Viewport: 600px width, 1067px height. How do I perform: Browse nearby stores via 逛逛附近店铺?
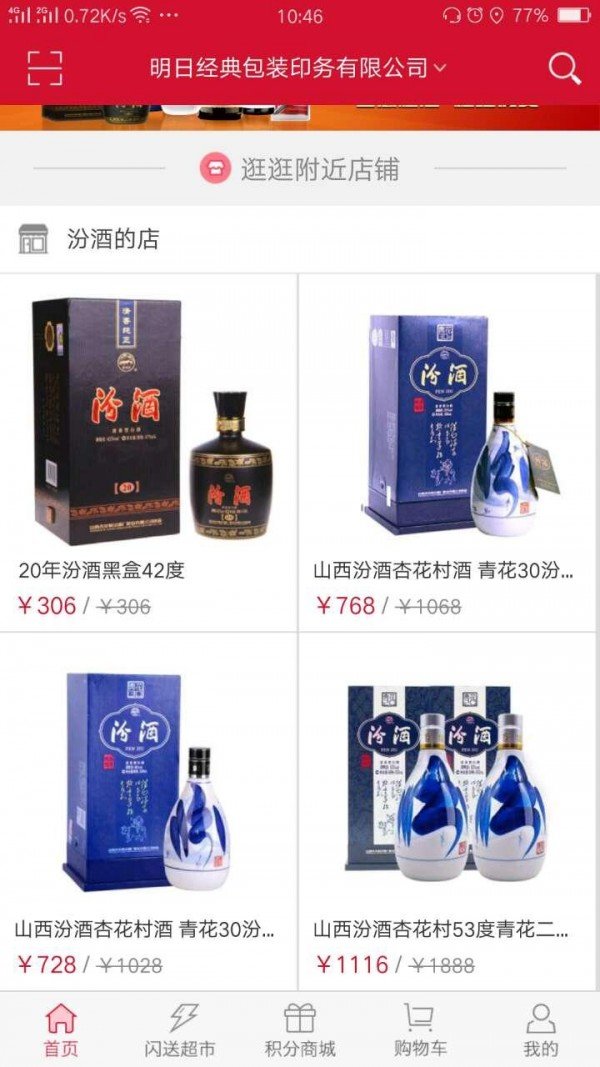(x=300, y=169)
